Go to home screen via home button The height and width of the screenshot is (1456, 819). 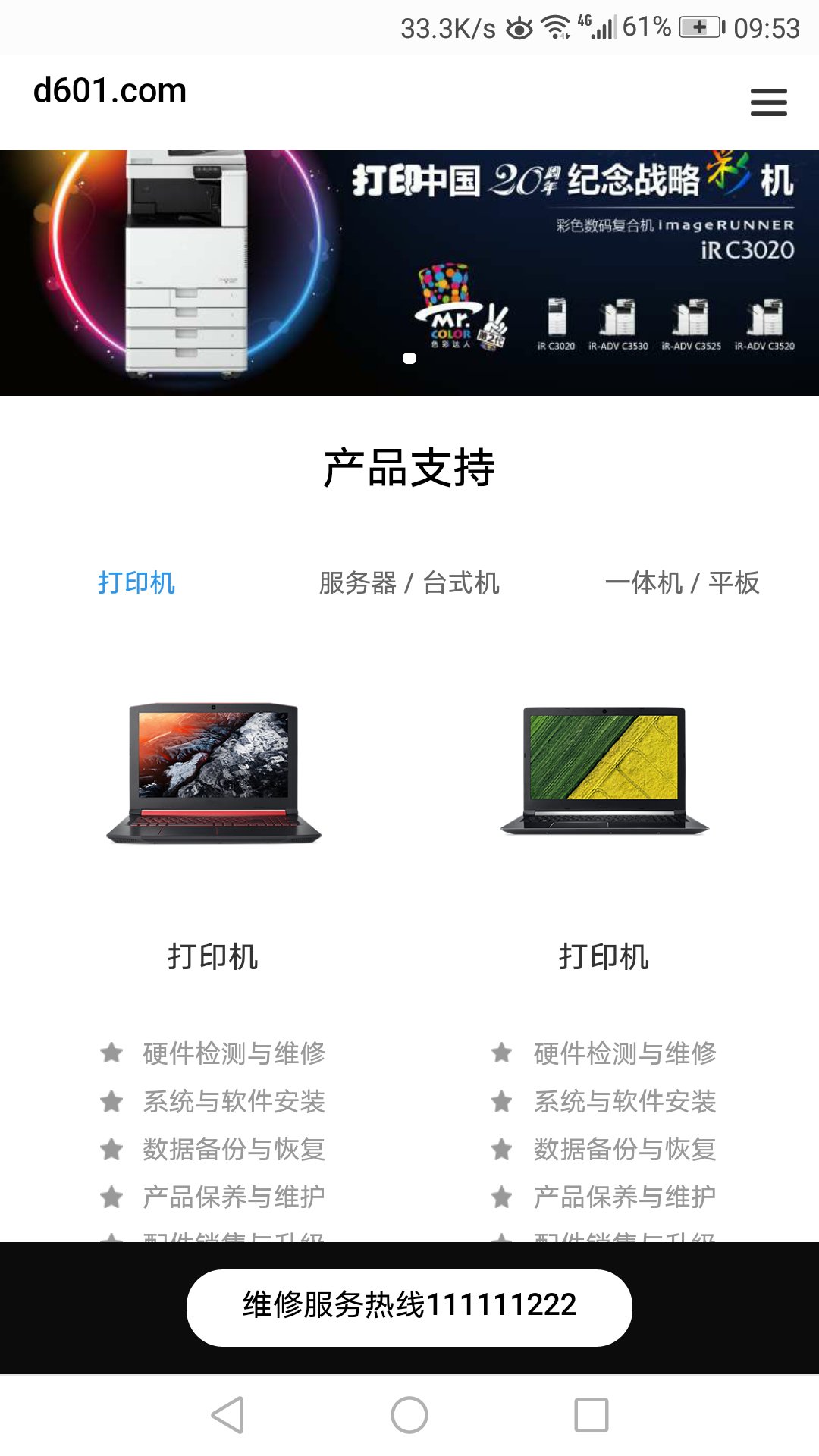[409, 1415]
